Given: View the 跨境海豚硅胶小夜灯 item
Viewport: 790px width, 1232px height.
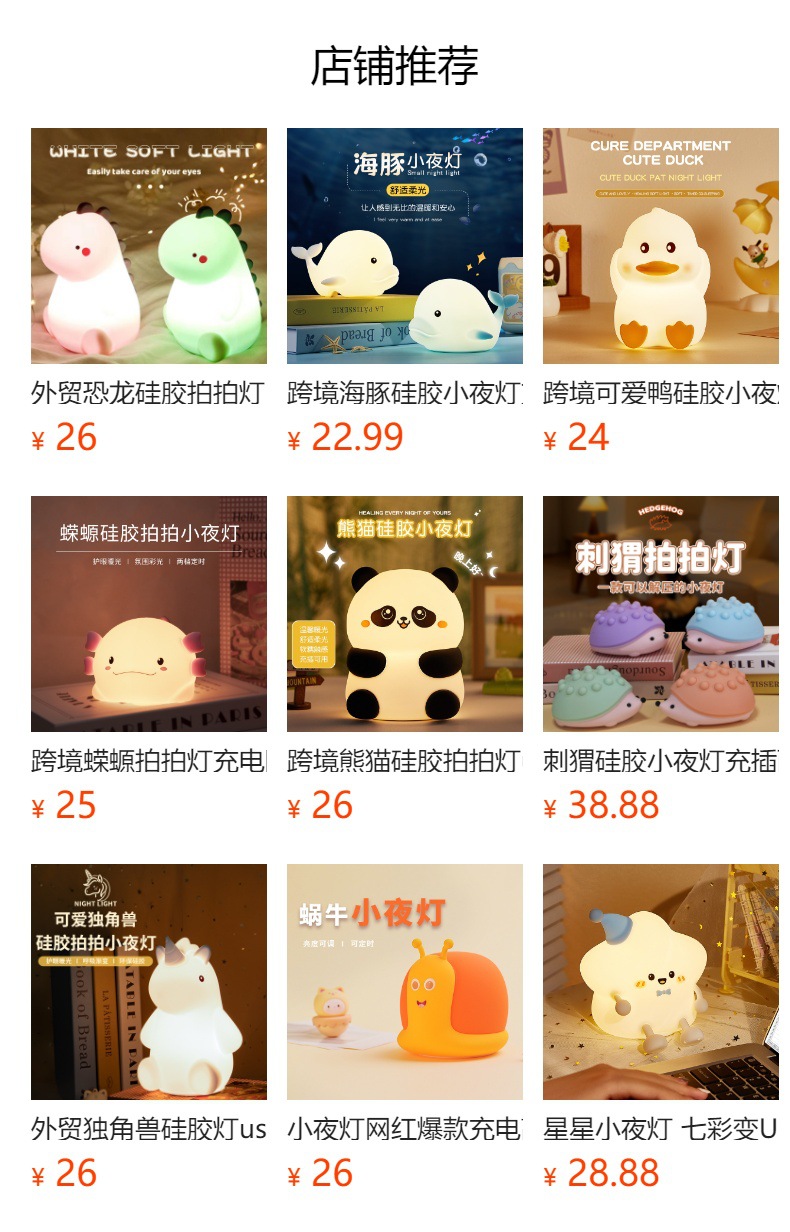Looking at the screenshot, I should [x=405, y=246].
